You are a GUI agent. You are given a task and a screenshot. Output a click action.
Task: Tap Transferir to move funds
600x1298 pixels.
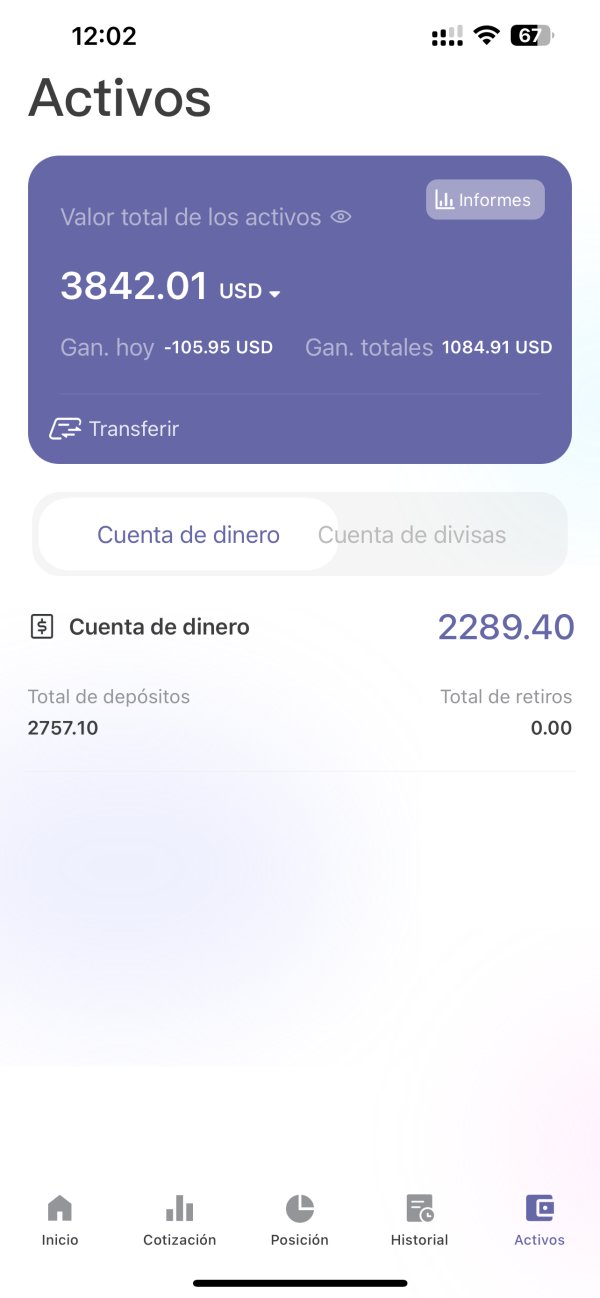(114, 429)
